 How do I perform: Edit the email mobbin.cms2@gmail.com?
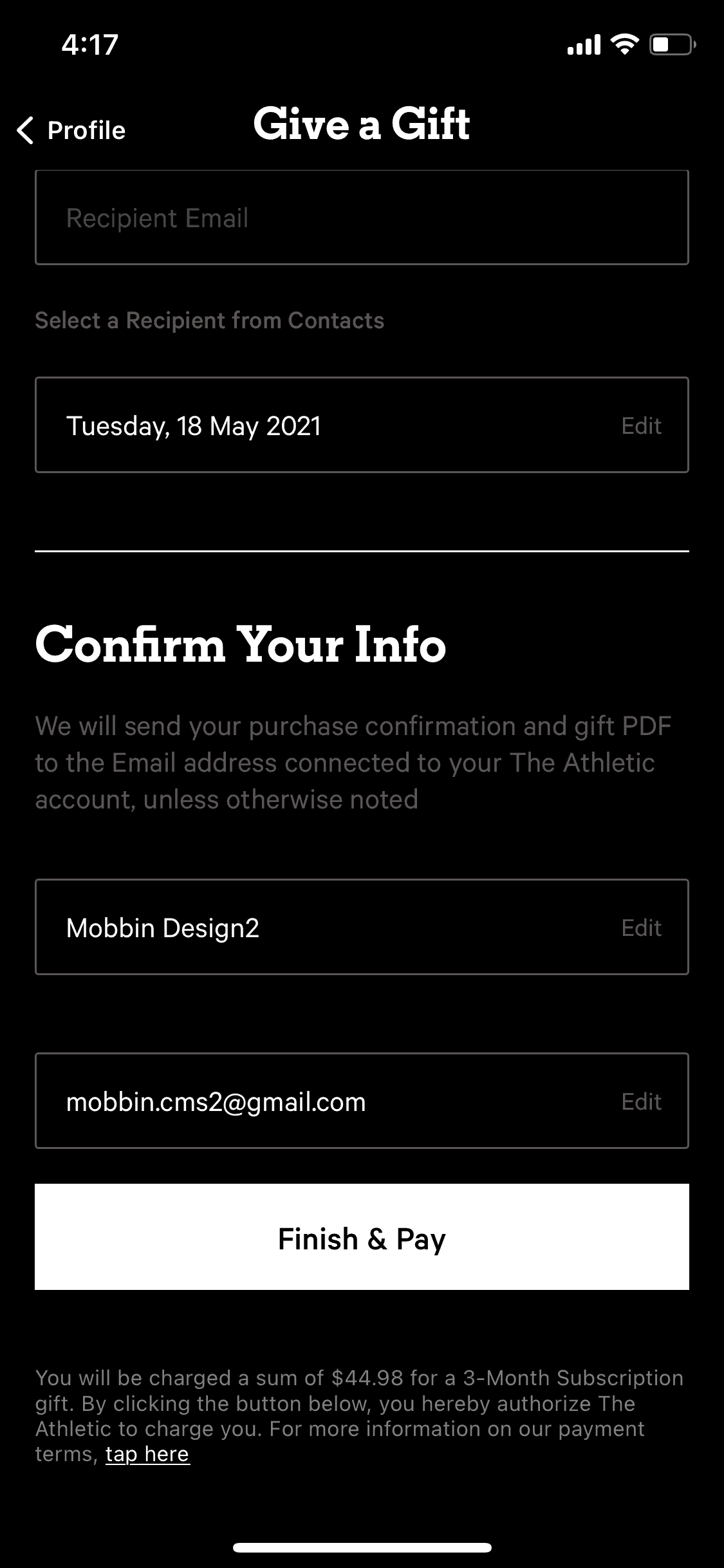pyautogui.click(x=641, y=1101)
